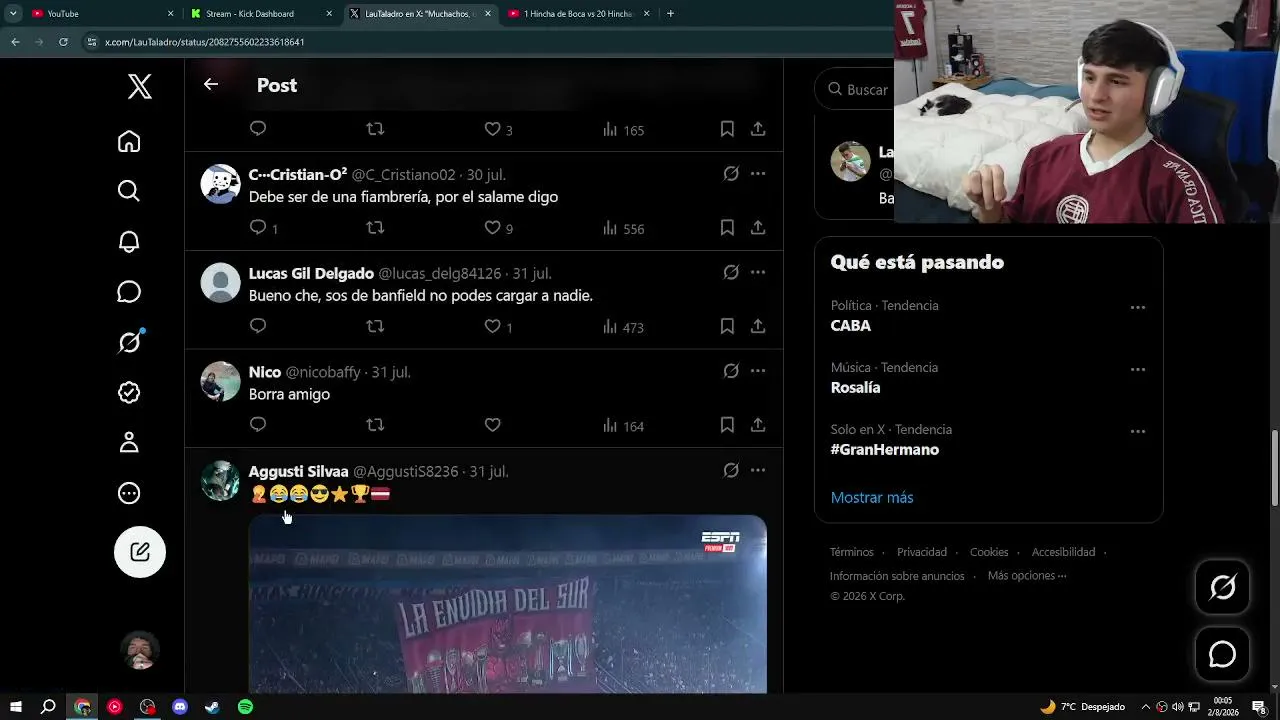Show more trends with Mostrar más
This screenshot has height=720, width=1280.
tap(872, 497)
